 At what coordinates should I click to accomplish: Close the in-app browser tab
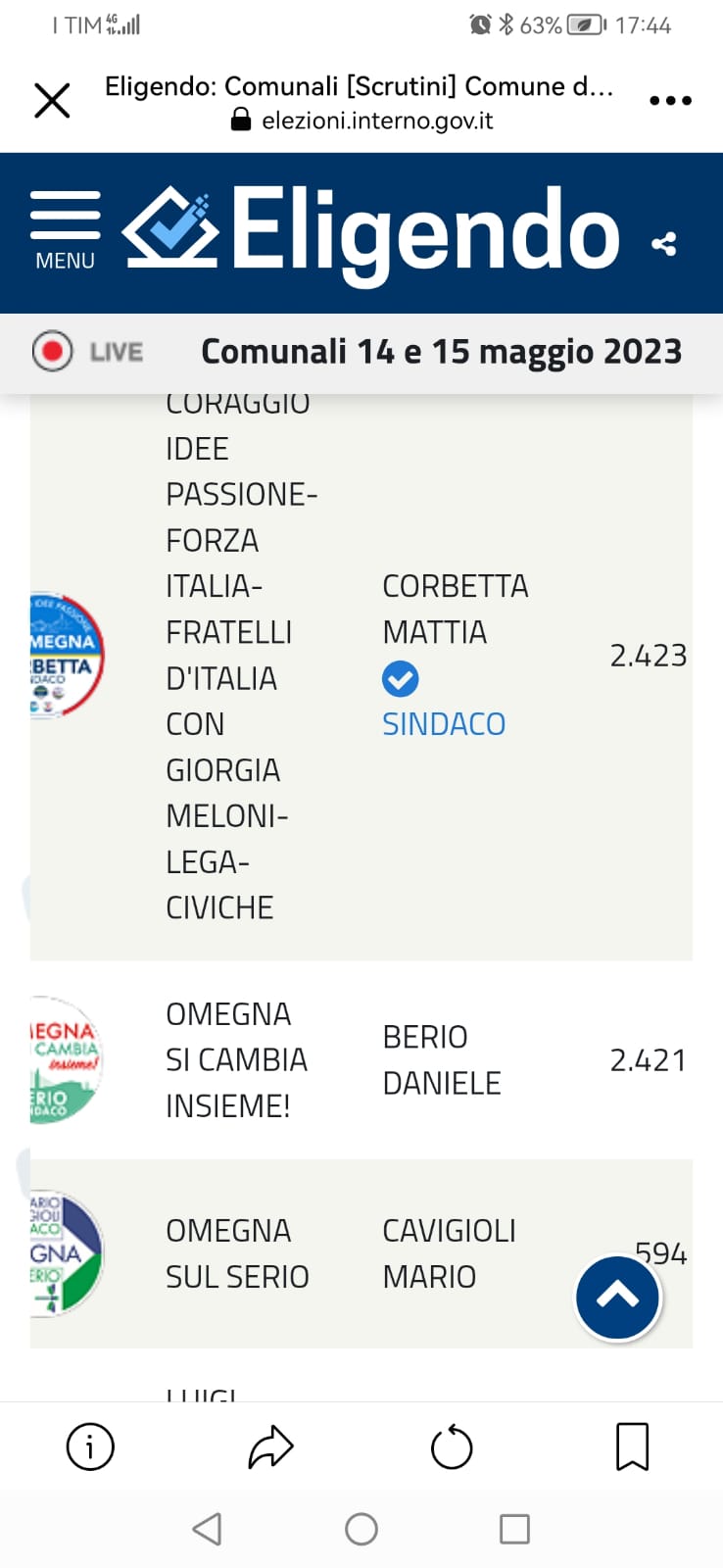click(52, 100)
